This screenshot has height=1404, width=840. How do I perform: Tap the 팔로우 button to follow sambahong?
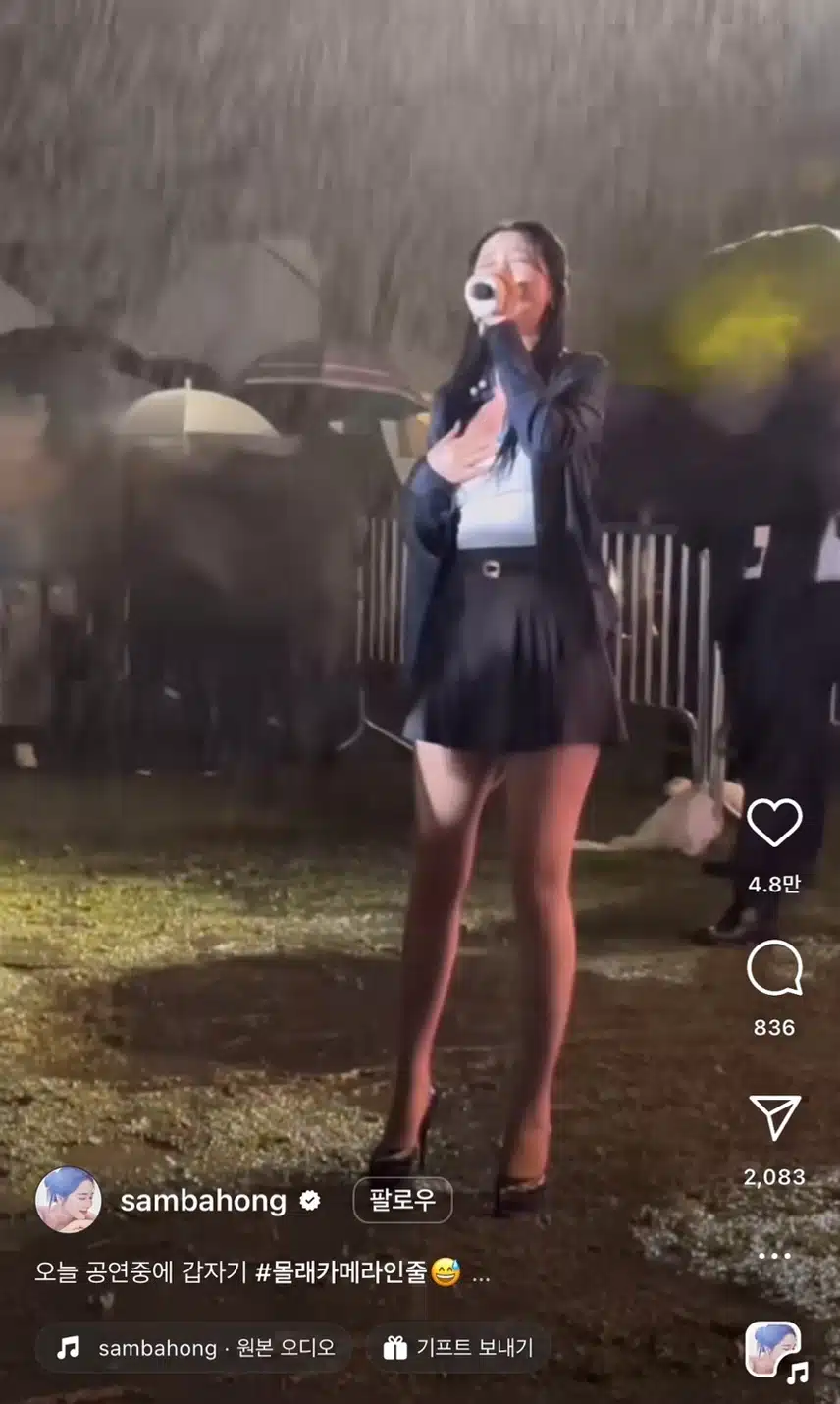coord(402,1200)
